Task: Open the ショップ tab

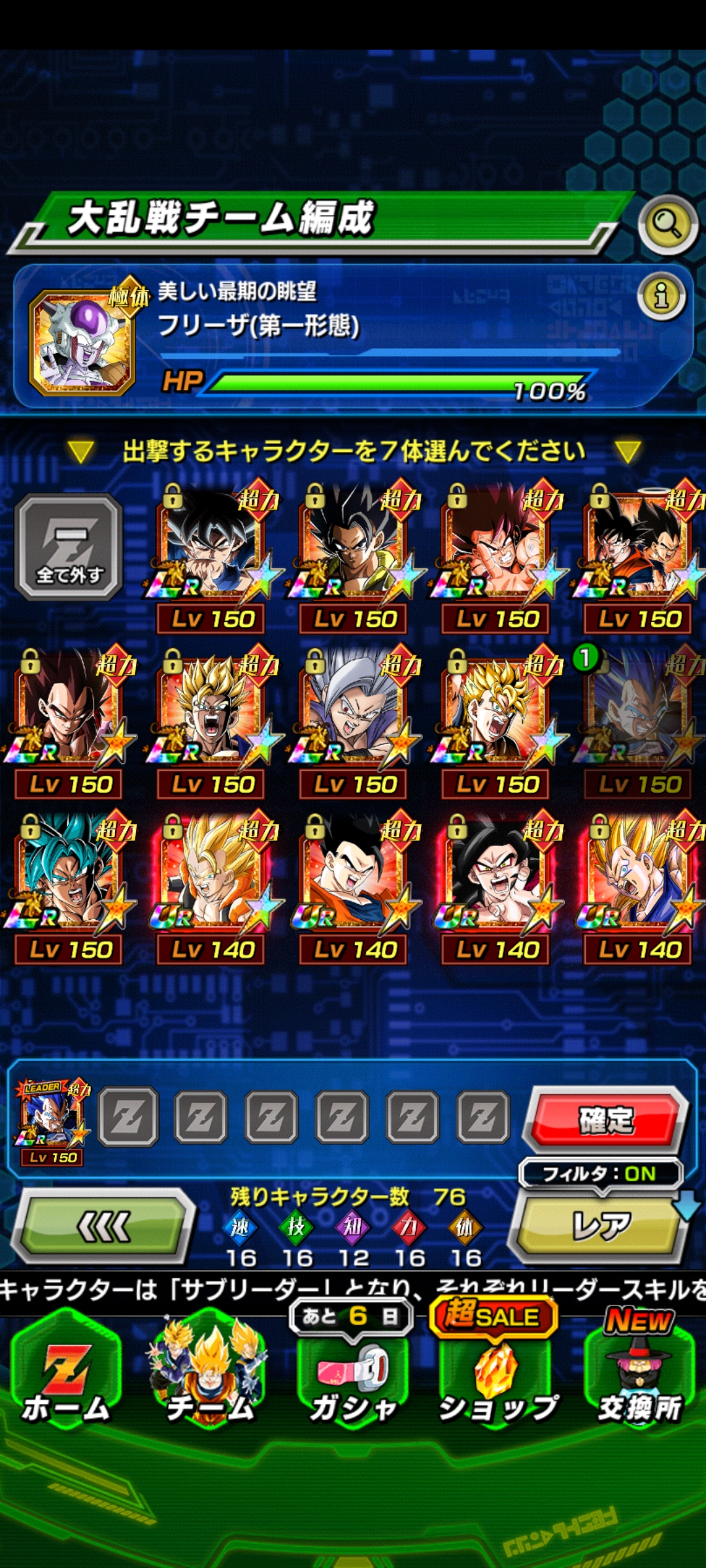Action: point(498,1372)
